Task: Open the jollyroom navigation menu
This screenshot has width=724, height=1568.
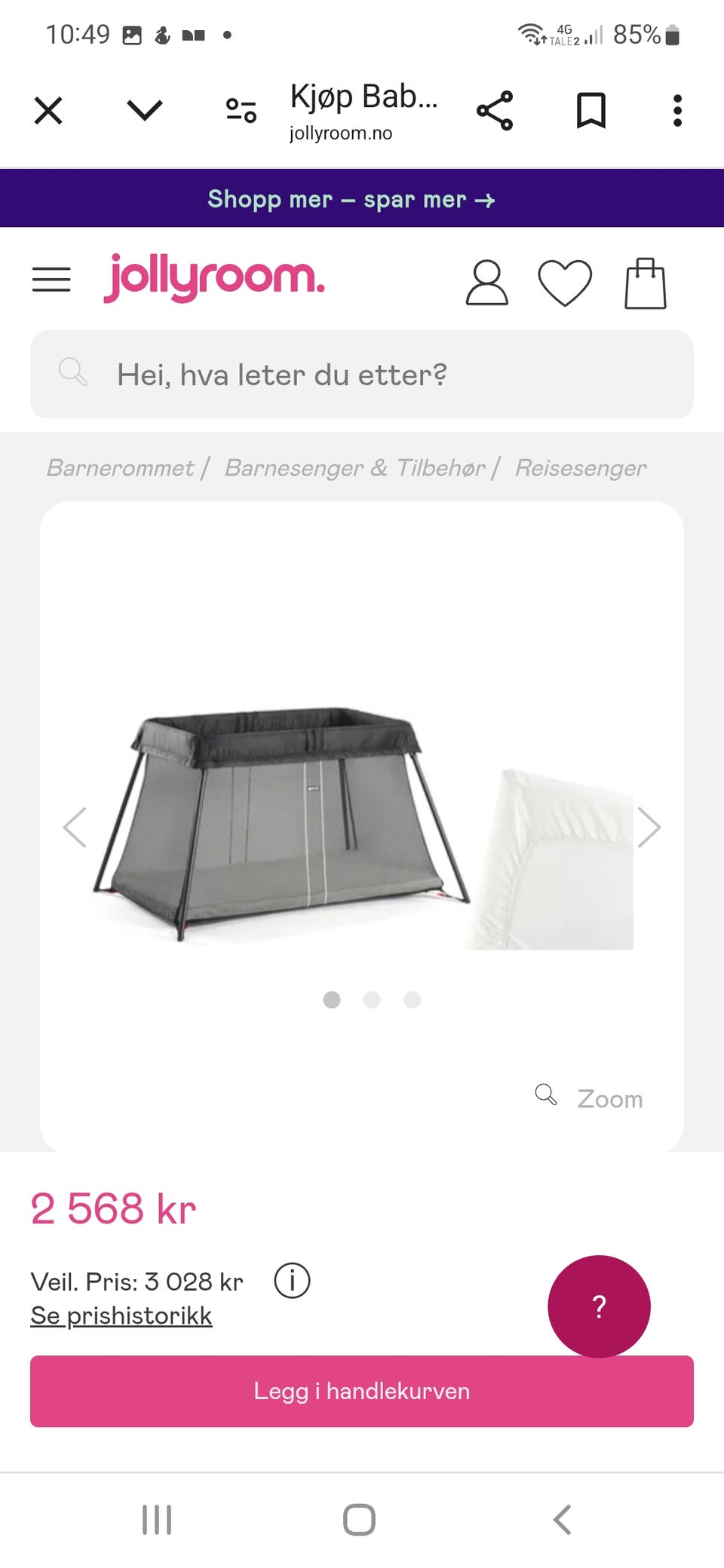Action: (51, 279)
